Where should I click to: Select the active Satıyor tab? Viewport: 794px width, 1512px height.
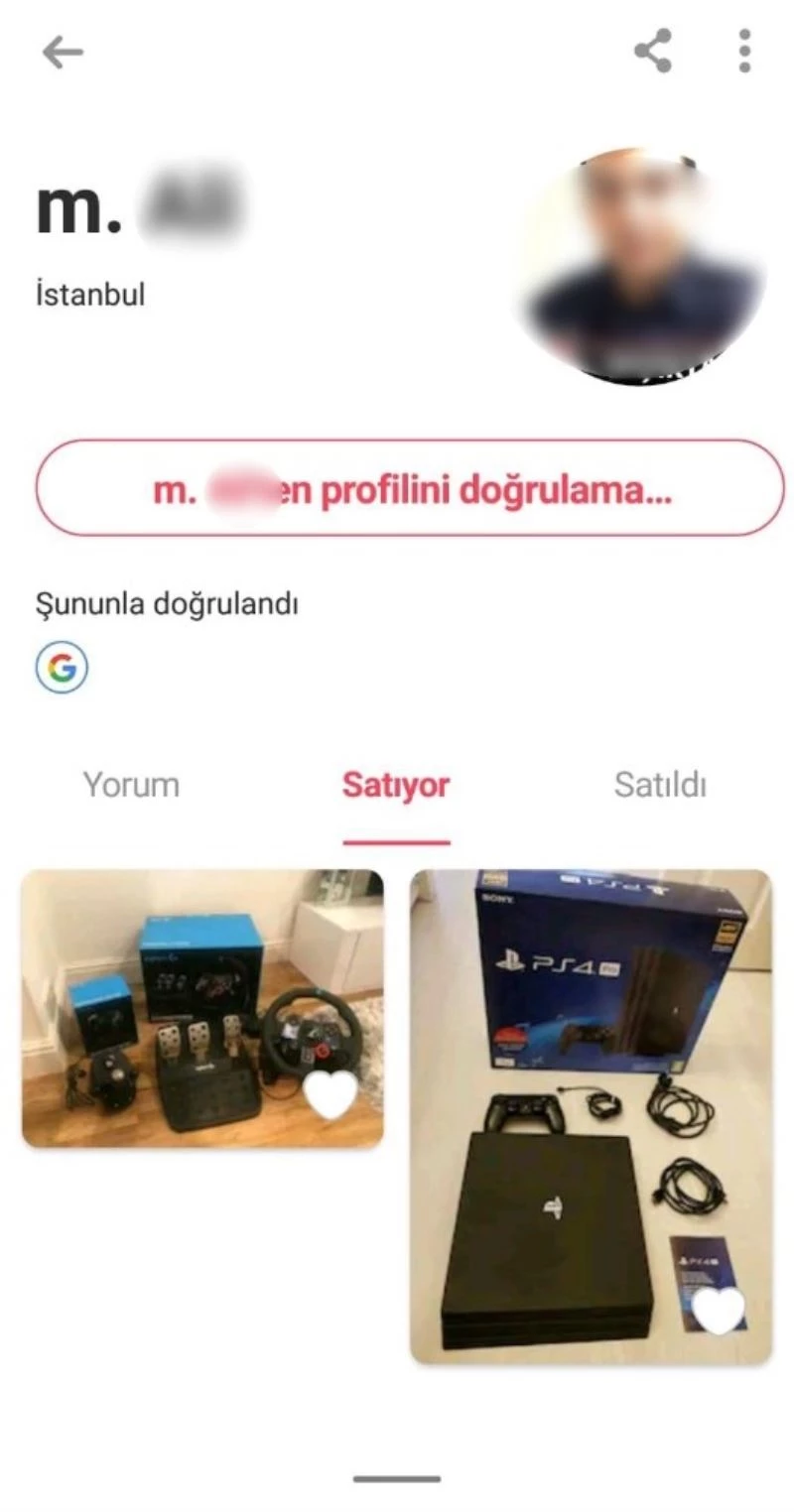tap(396, 785)
